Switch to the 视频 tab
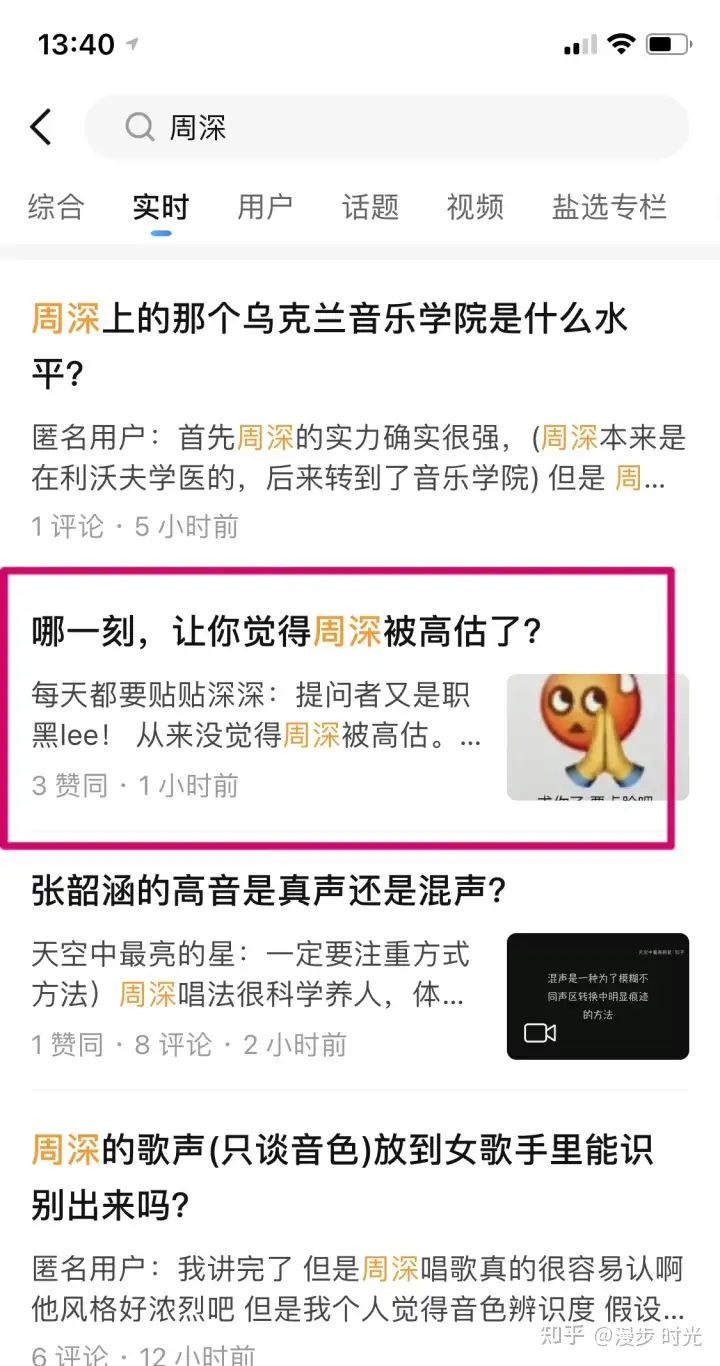Viewport: 720px width, 1366px height. pos(473,207)
